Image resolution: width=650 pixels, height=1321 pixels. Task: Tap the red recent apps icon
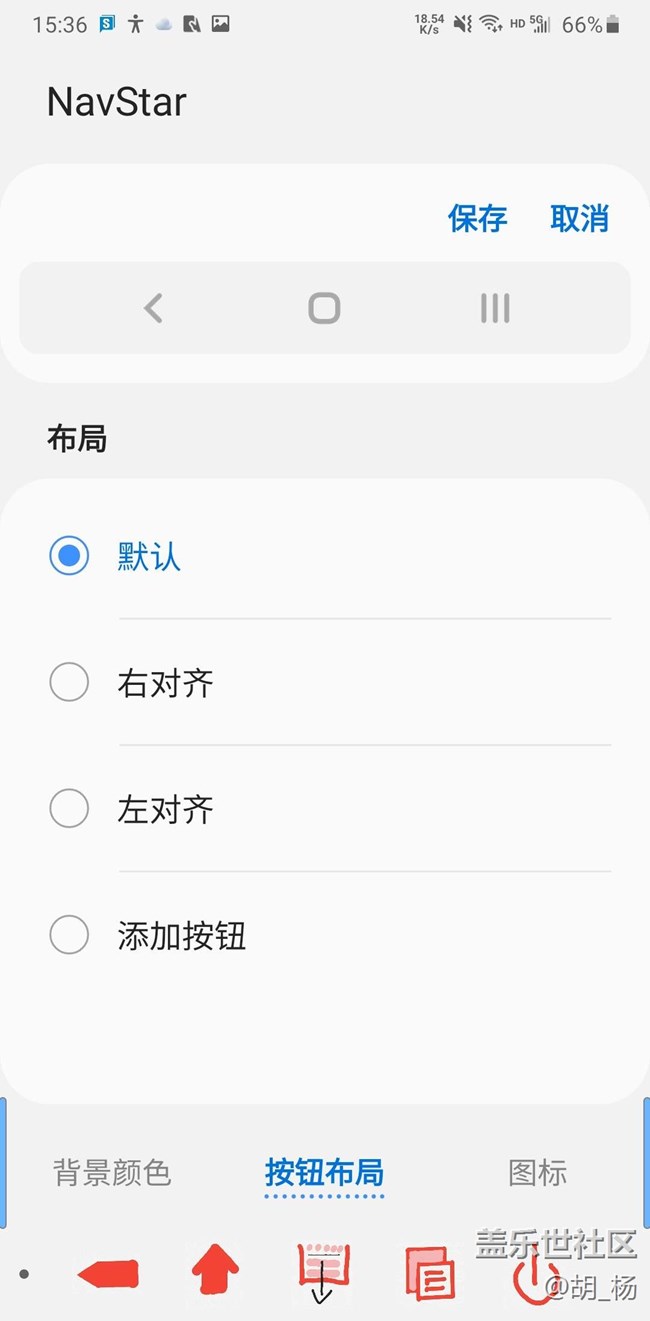pyautogui.click(x=430, y=1273)
